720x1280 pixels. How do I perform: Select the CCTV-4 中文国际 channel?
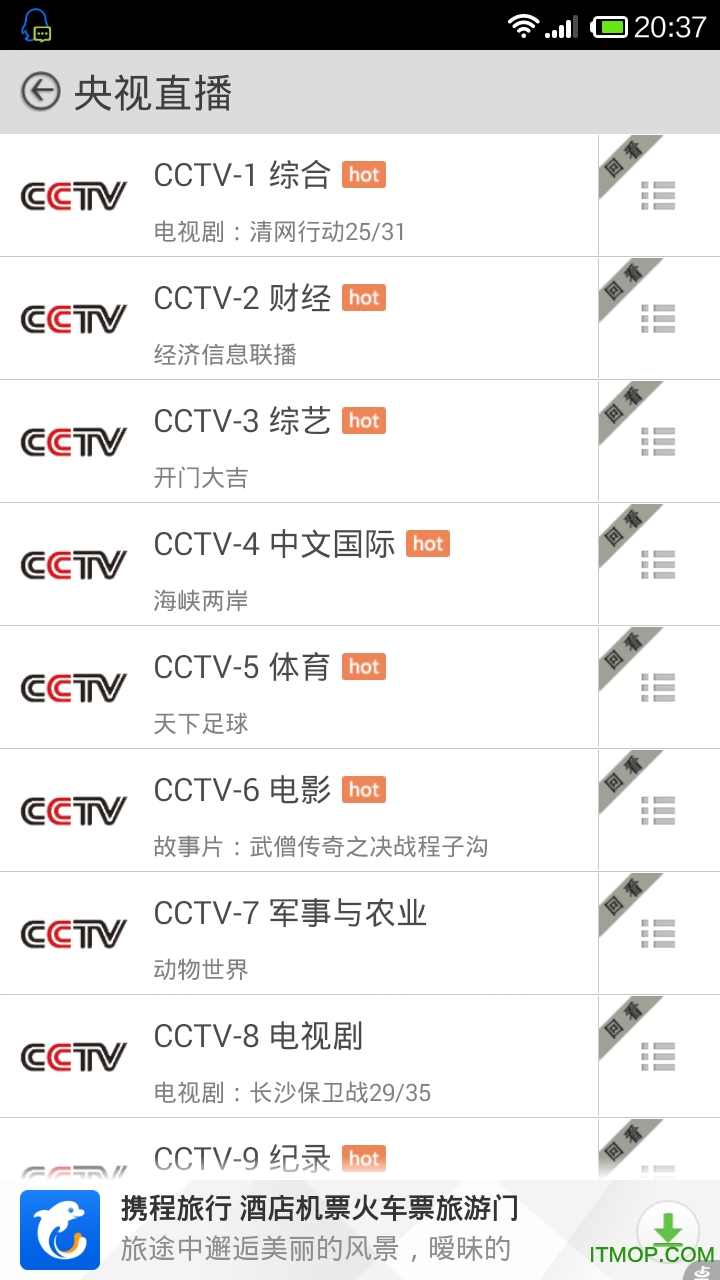click(x=299, y=564)
